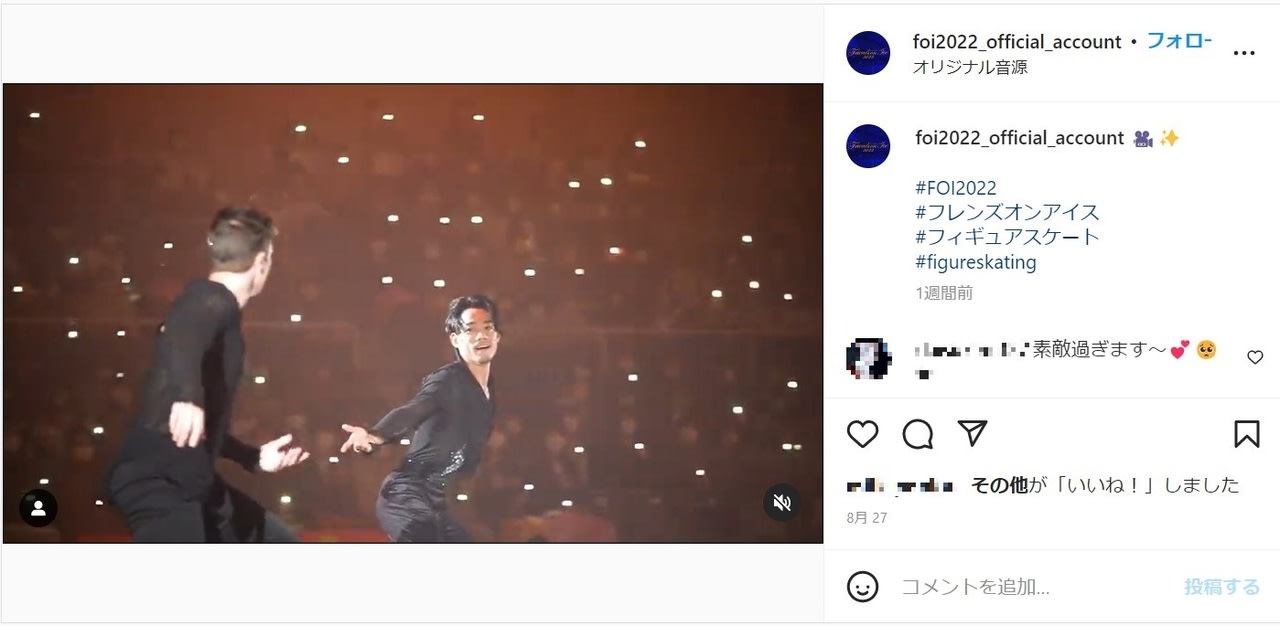
Task: Open the #FOI2022 hashtag
Action: coord(955,188)
